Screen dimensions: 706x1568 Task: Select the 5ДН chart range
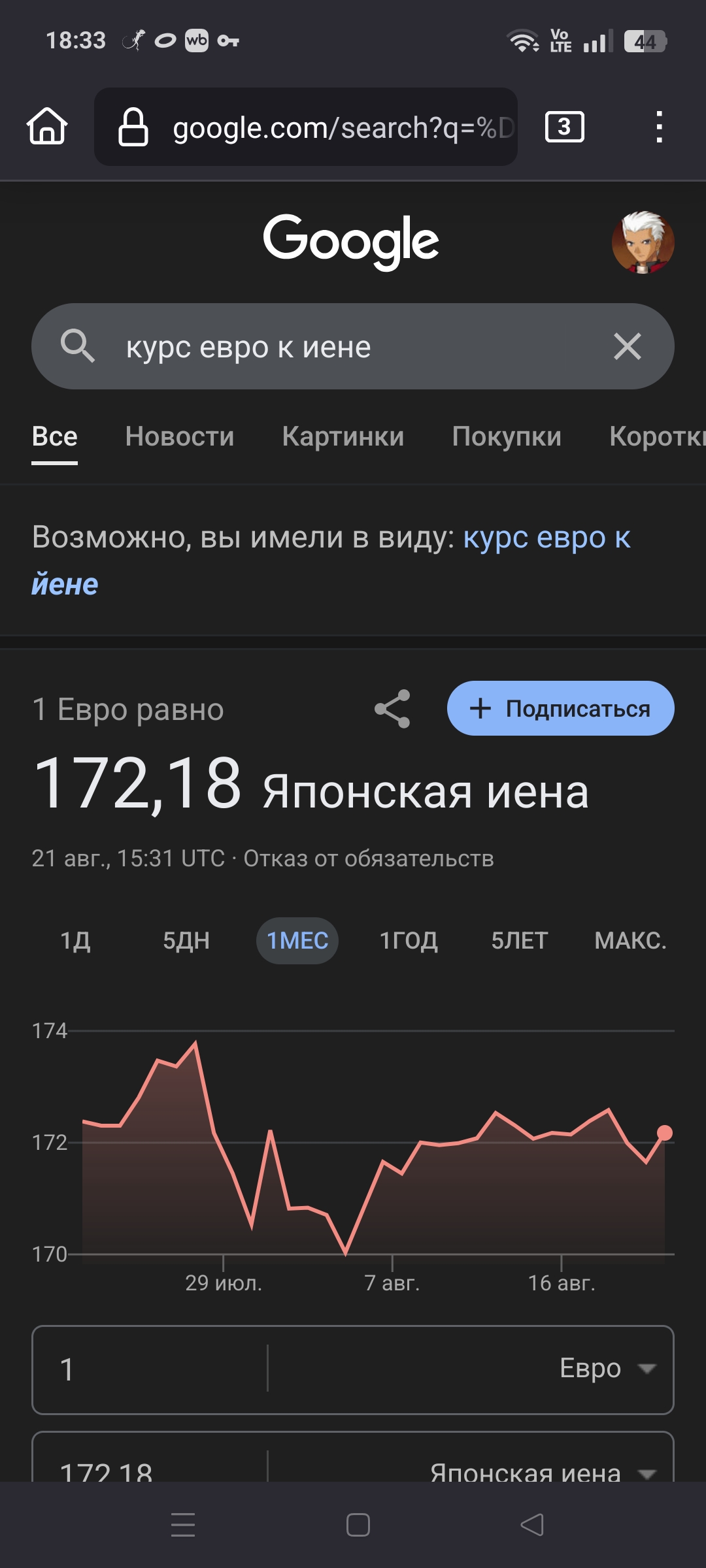tap(186, 941)
